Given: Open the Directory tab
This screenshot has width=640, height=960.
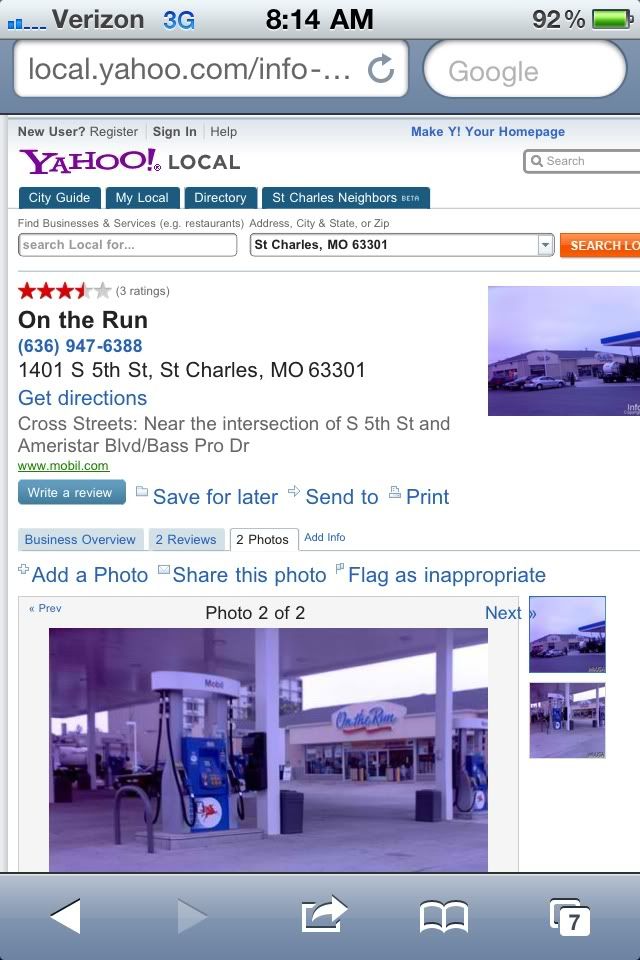Looking at the screenshot, I should point(220,198).
